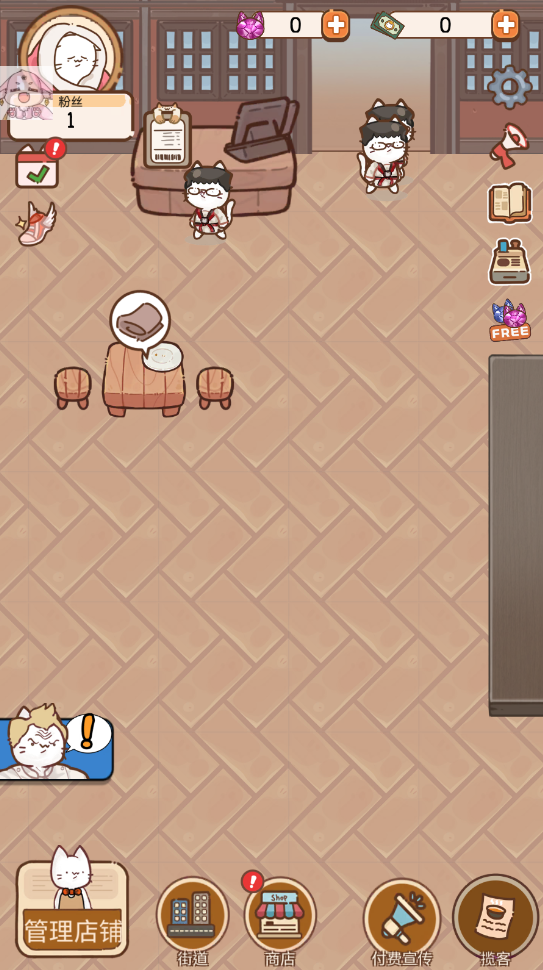This screenshot has width=543, height=970.
Task: Add more gems with the plus button
Action: (x=335, y=25)
